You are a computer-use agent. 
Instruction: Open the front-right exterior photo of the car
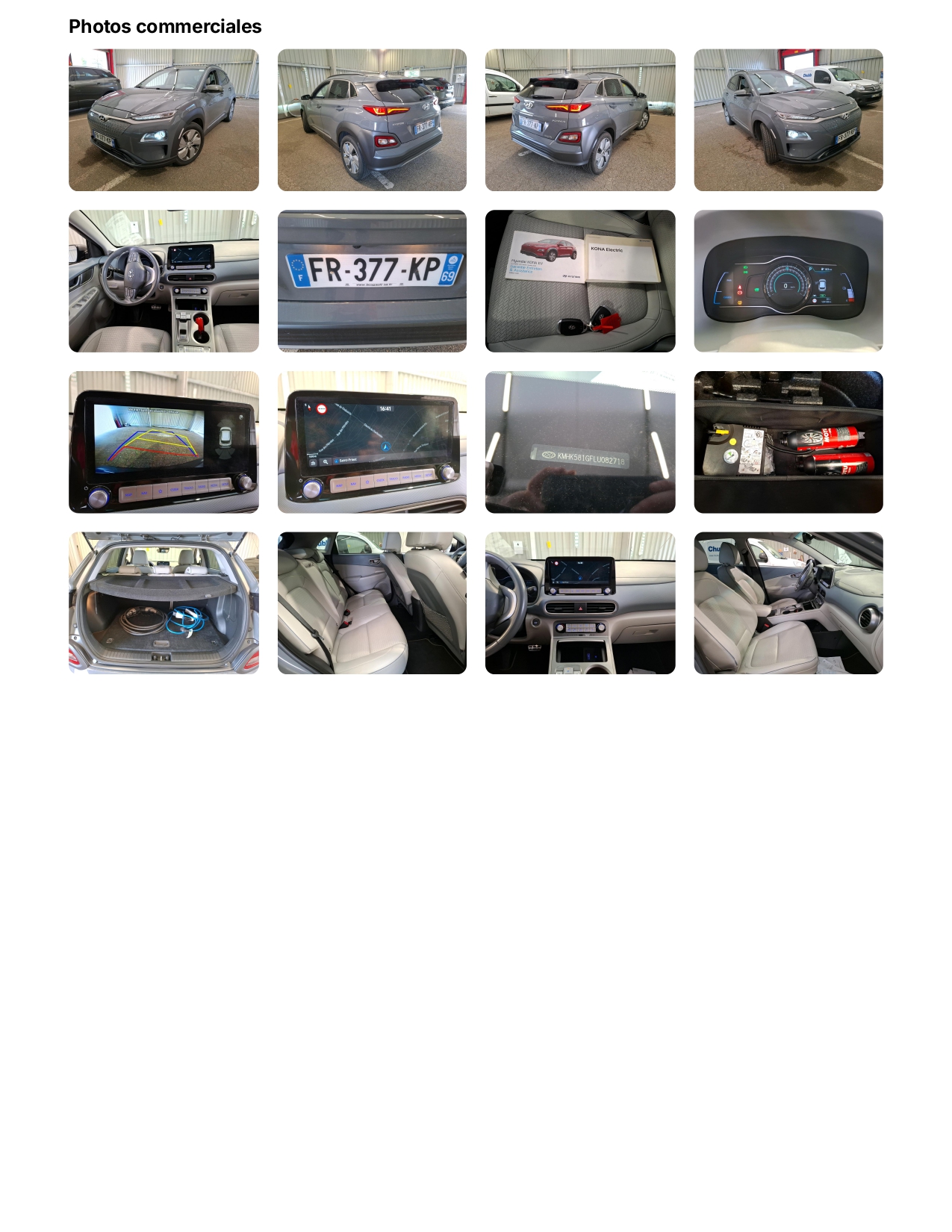tap(788, 120)
